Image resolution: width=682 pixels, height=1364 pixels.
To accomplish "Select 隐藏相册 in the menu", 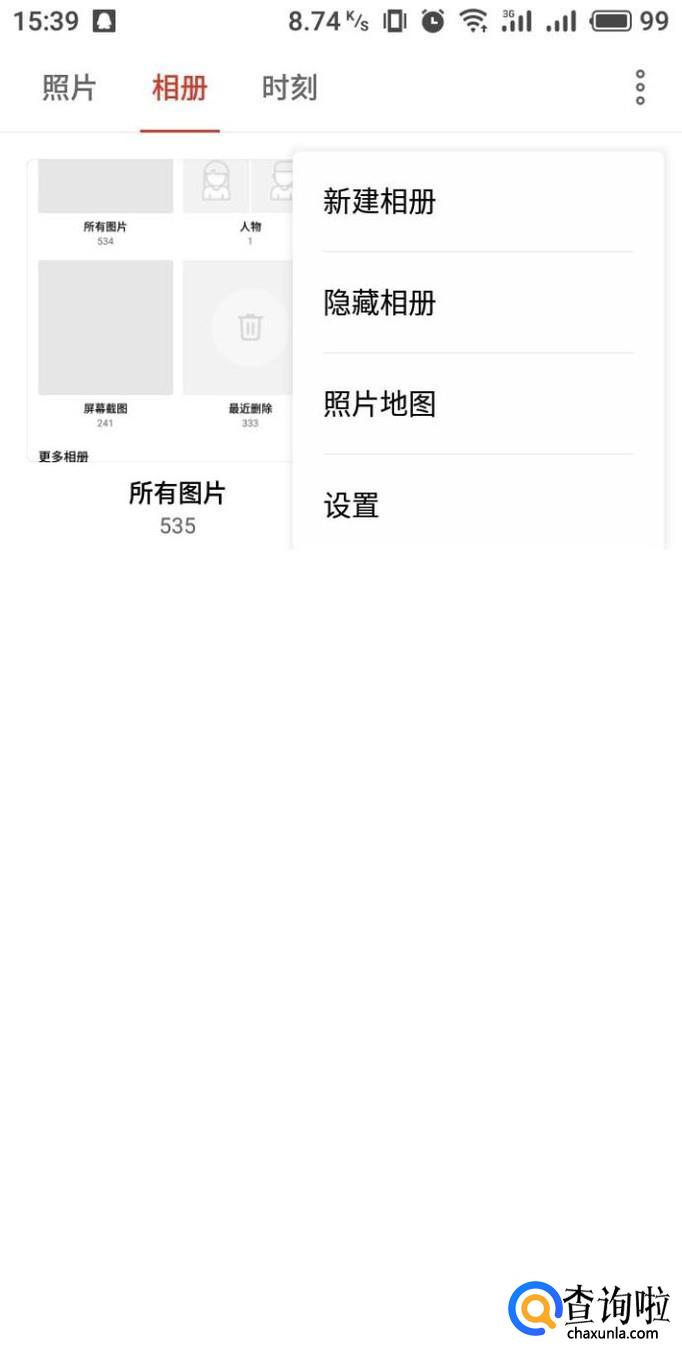I will 478,302.
